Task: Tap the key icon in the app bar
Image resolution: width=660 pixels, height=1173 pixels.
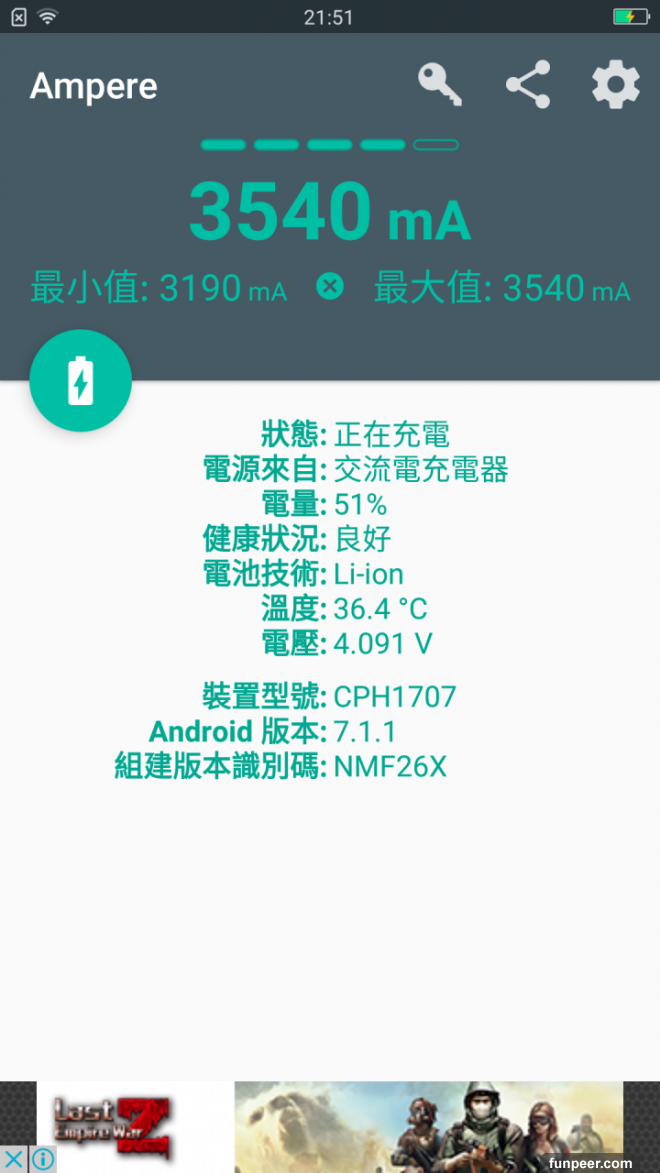Action: (440, 85)
